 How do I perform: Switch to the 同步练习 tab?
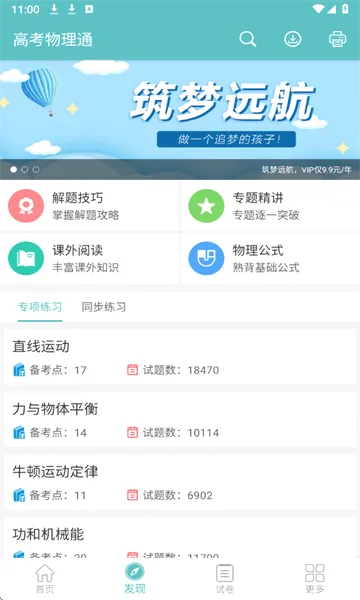click(x=104, y=307)
